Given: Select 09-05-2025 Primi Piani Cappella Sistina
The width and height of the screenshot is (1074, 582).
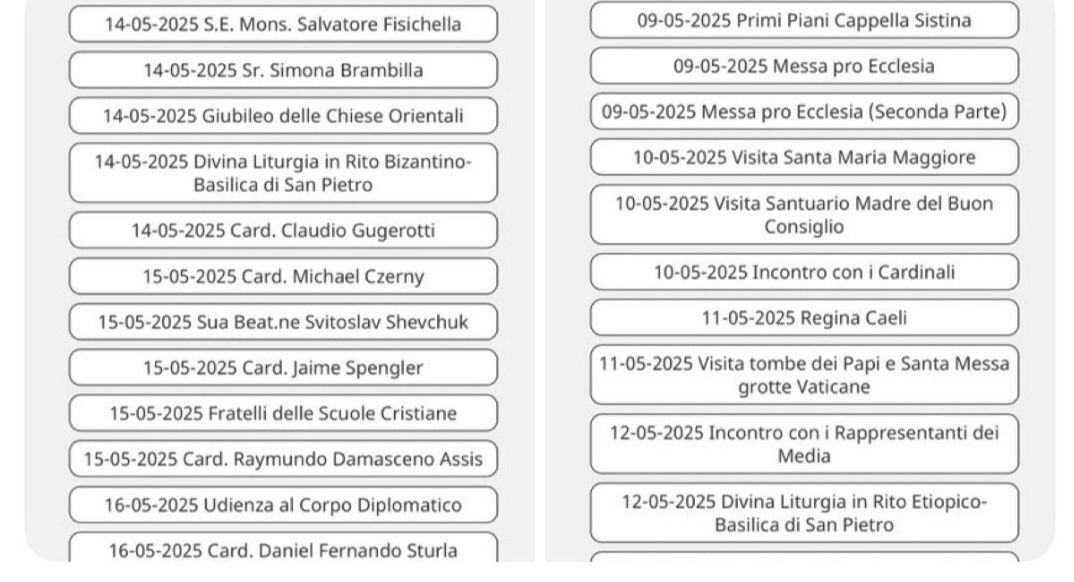Looking at the screenshot, I should pos(804,20).
